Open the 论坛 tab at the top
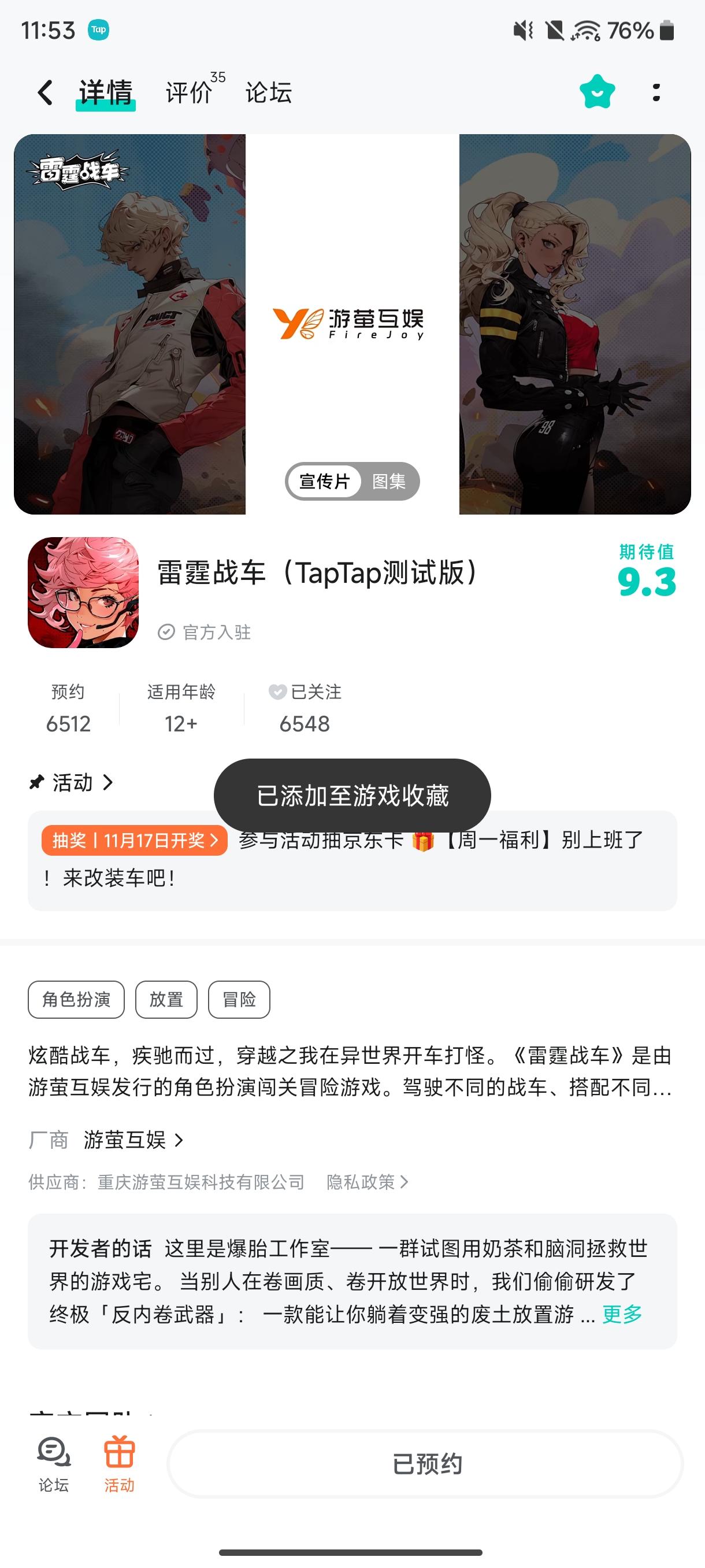This screenshot has height=1568, width=705. [269, 92]
